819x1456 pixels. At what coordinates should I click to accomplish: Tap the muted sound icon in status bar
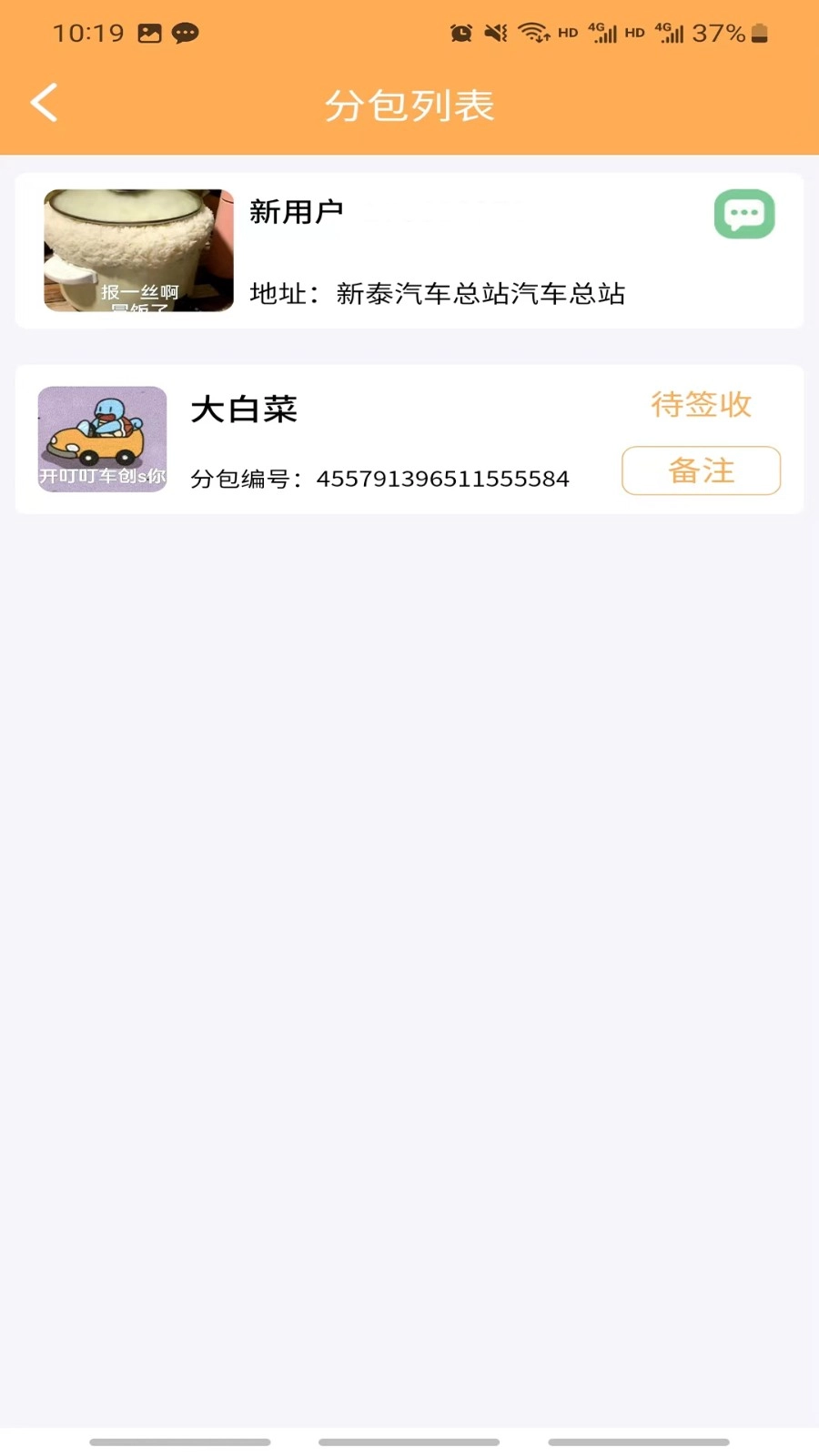click(x=494, y=32)
